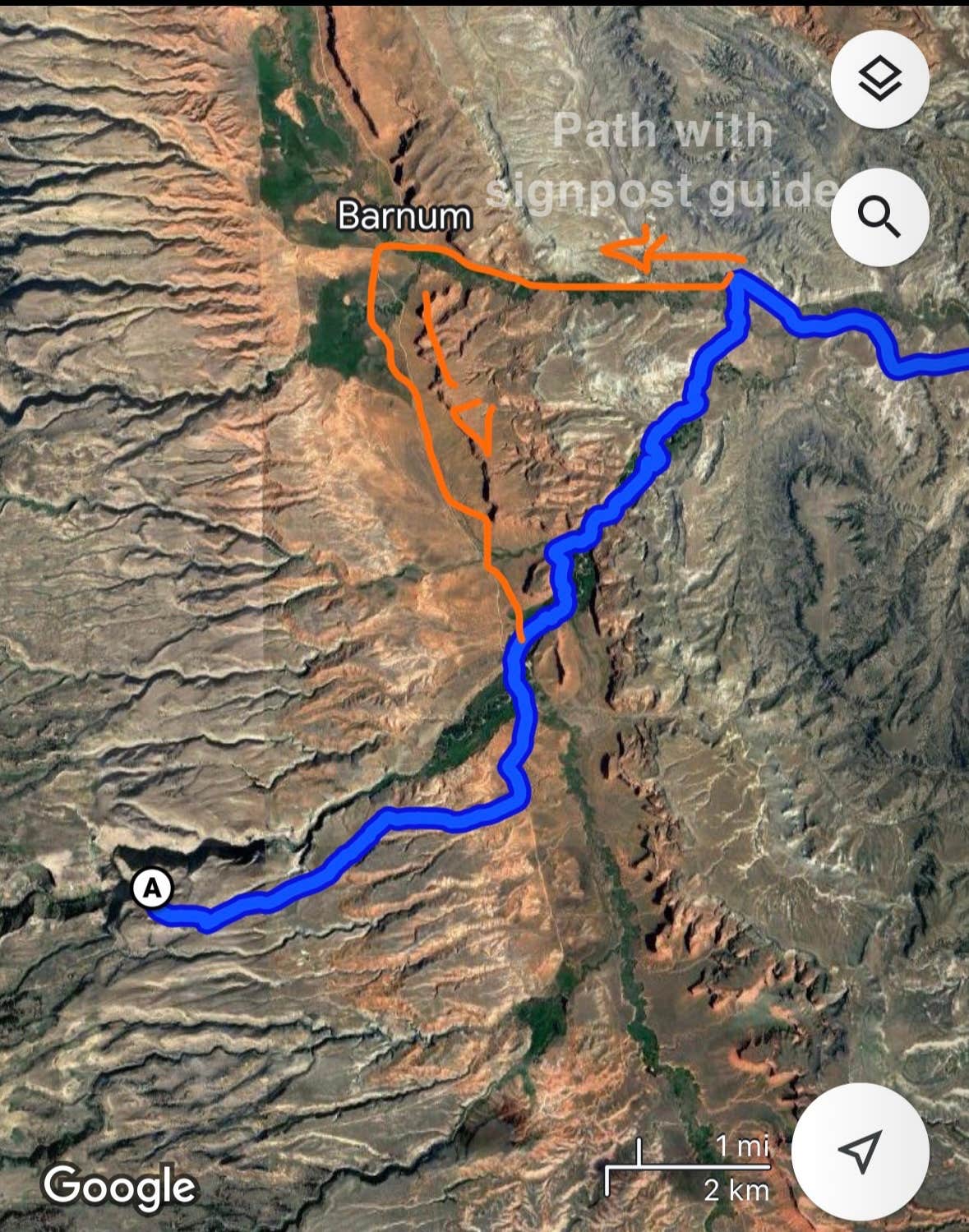Tap the Barnum place label
This screenshot has width=969, height=1232.
(x=404, y=216)
